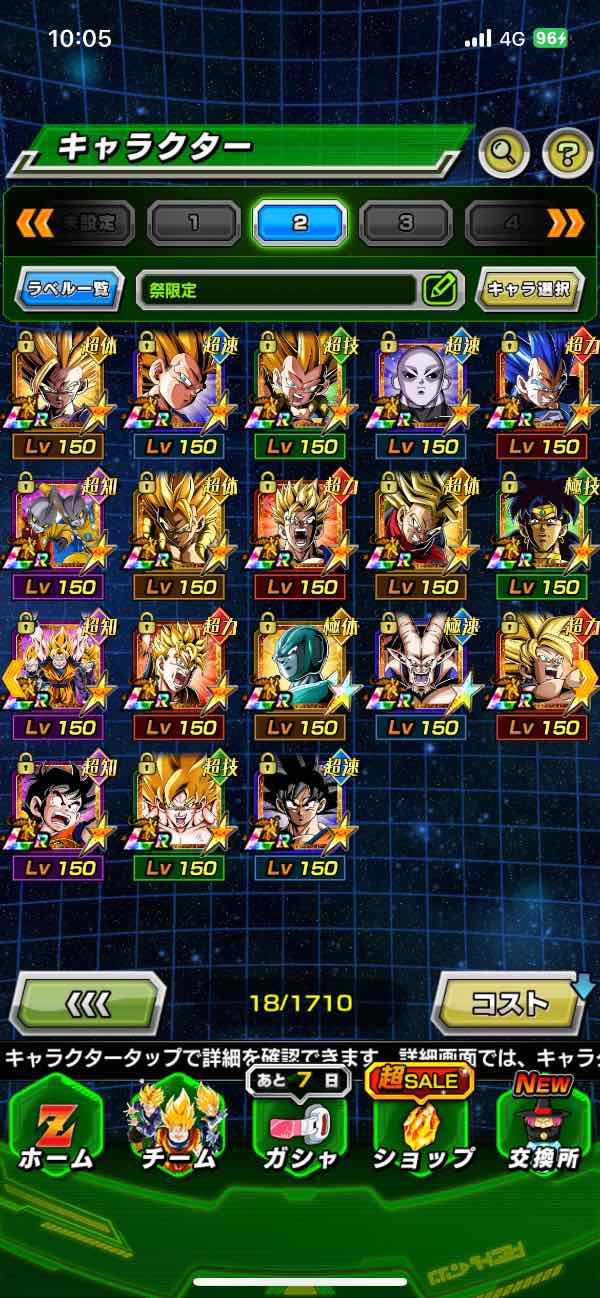The width and height of the screenshot is (600, 1298).
Task: Change sorting with the コスト button
Action: pyautogui.click(x=510, y=1003)
